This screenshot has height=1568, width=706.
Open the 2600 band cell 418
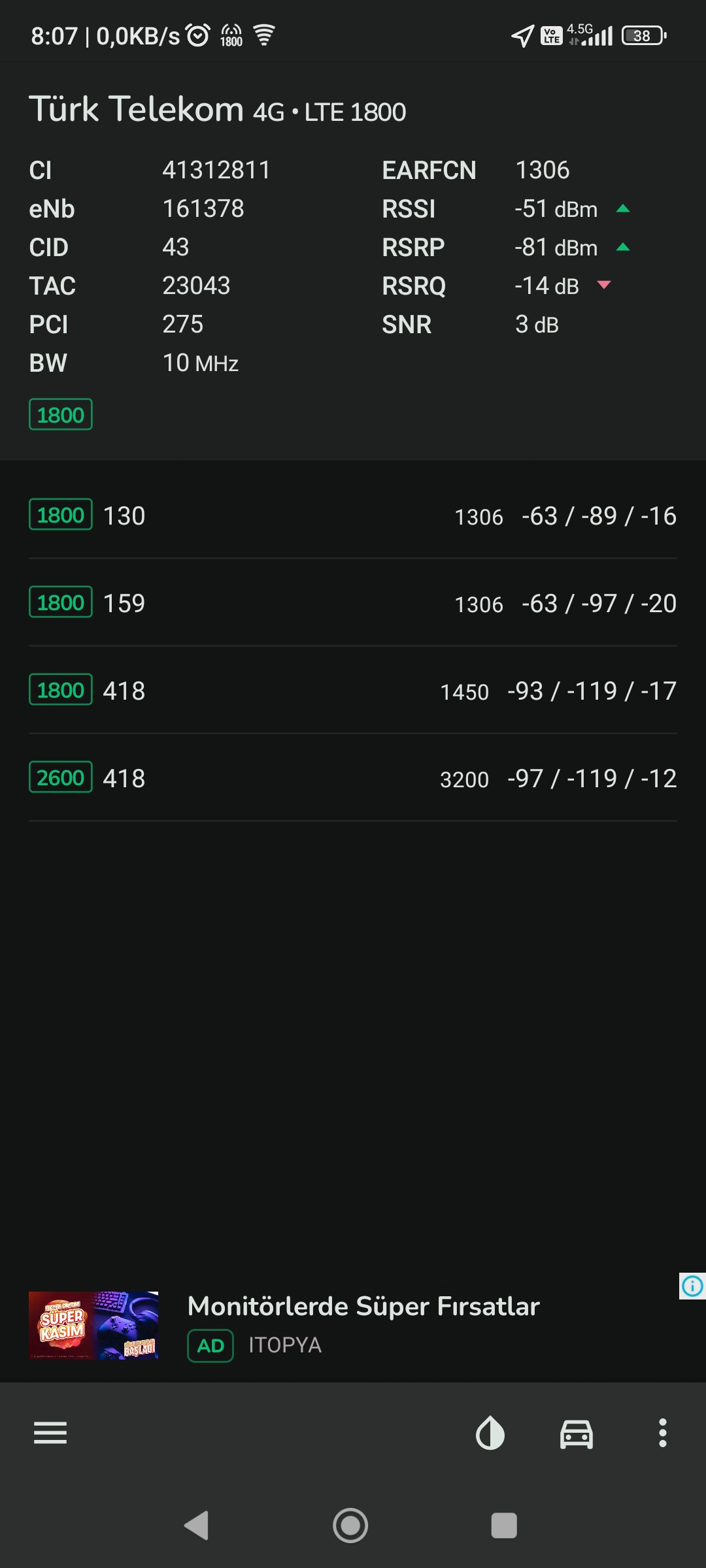[353, 778]
